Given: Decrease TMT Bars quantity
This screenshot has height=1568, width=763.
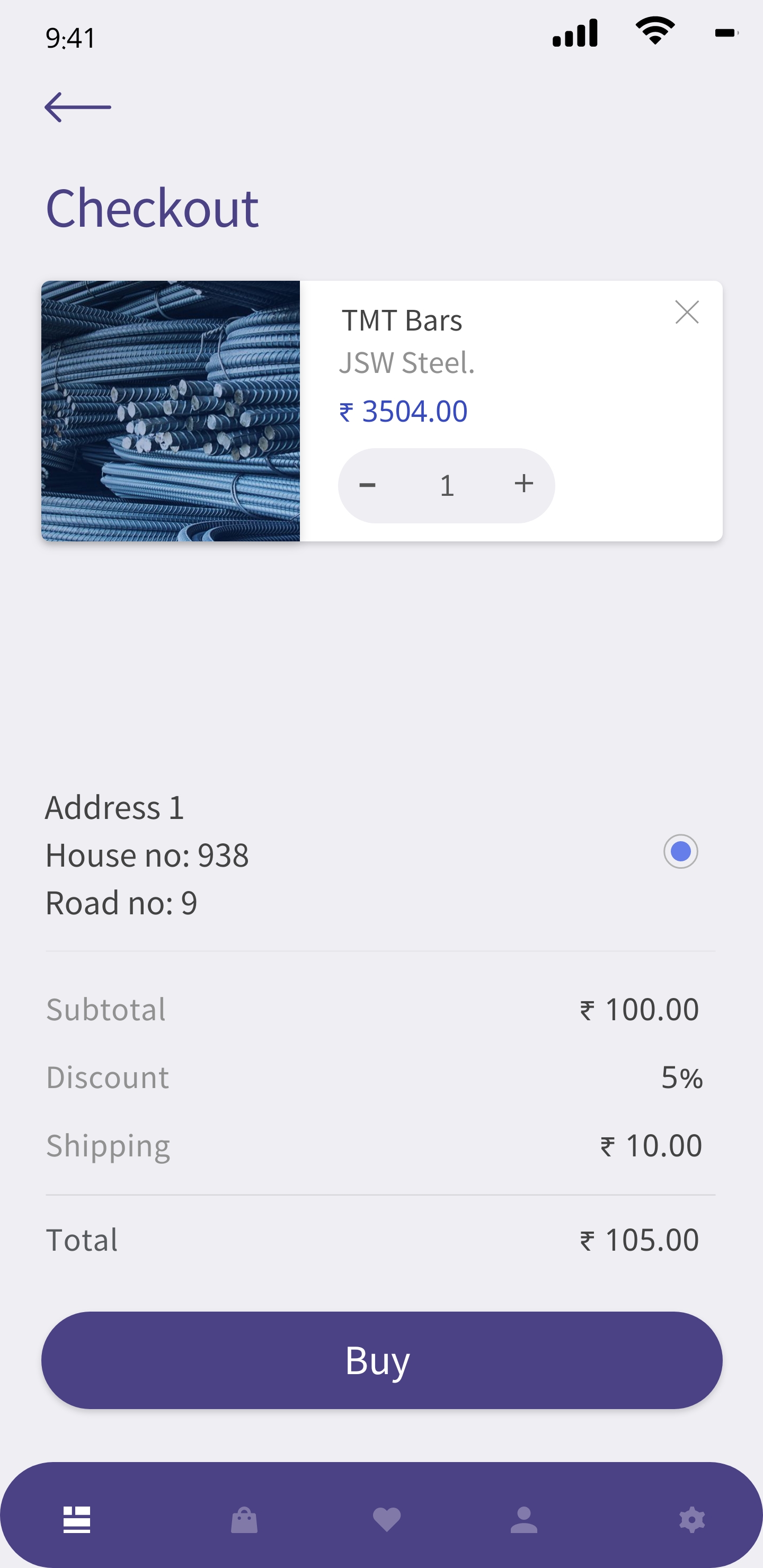Looking at the screenshot, I should tap(367, 485).
